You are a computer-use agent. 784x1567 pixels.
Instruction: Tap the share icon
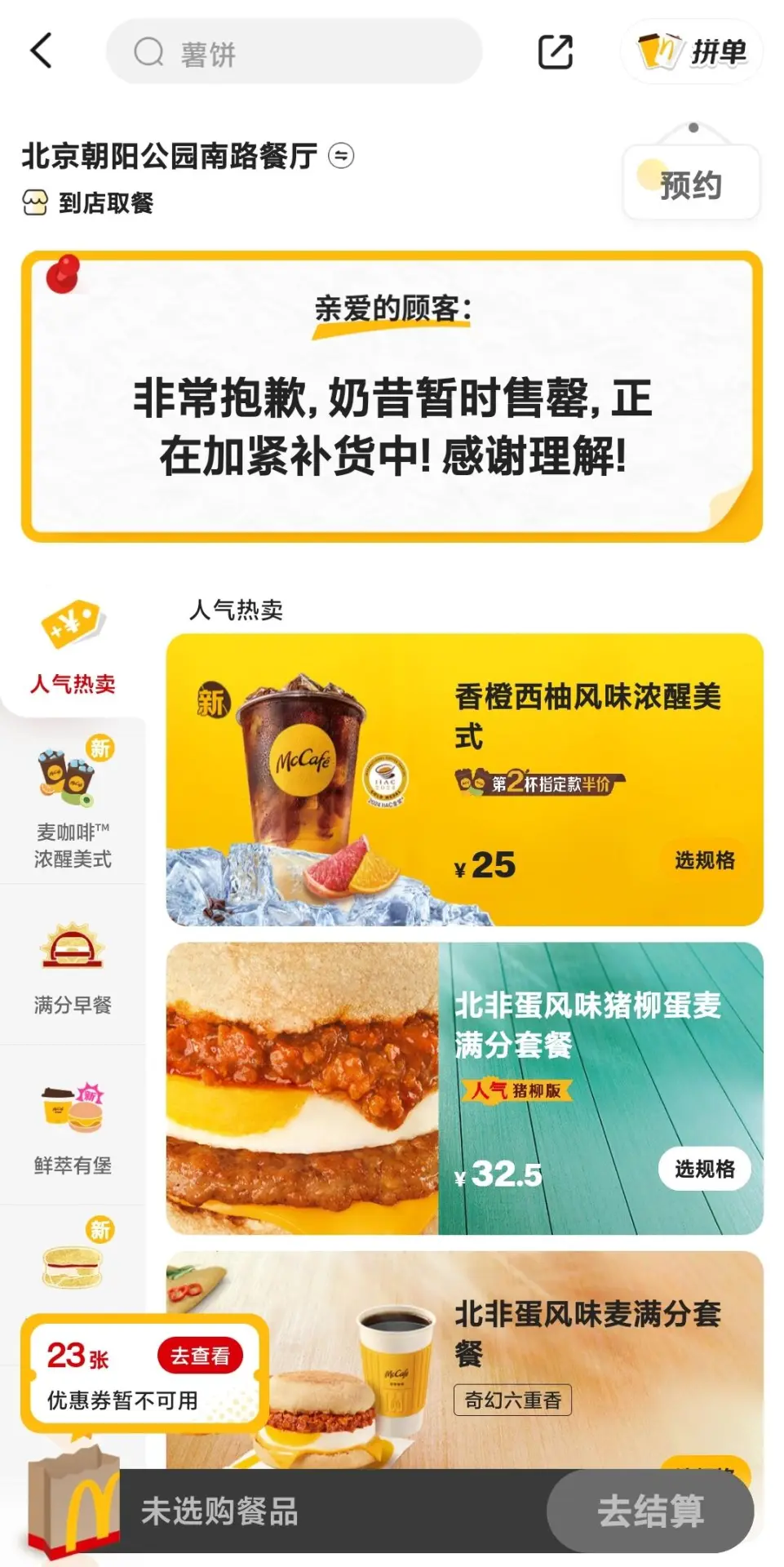pyautogui.click(x=556, y=52)
